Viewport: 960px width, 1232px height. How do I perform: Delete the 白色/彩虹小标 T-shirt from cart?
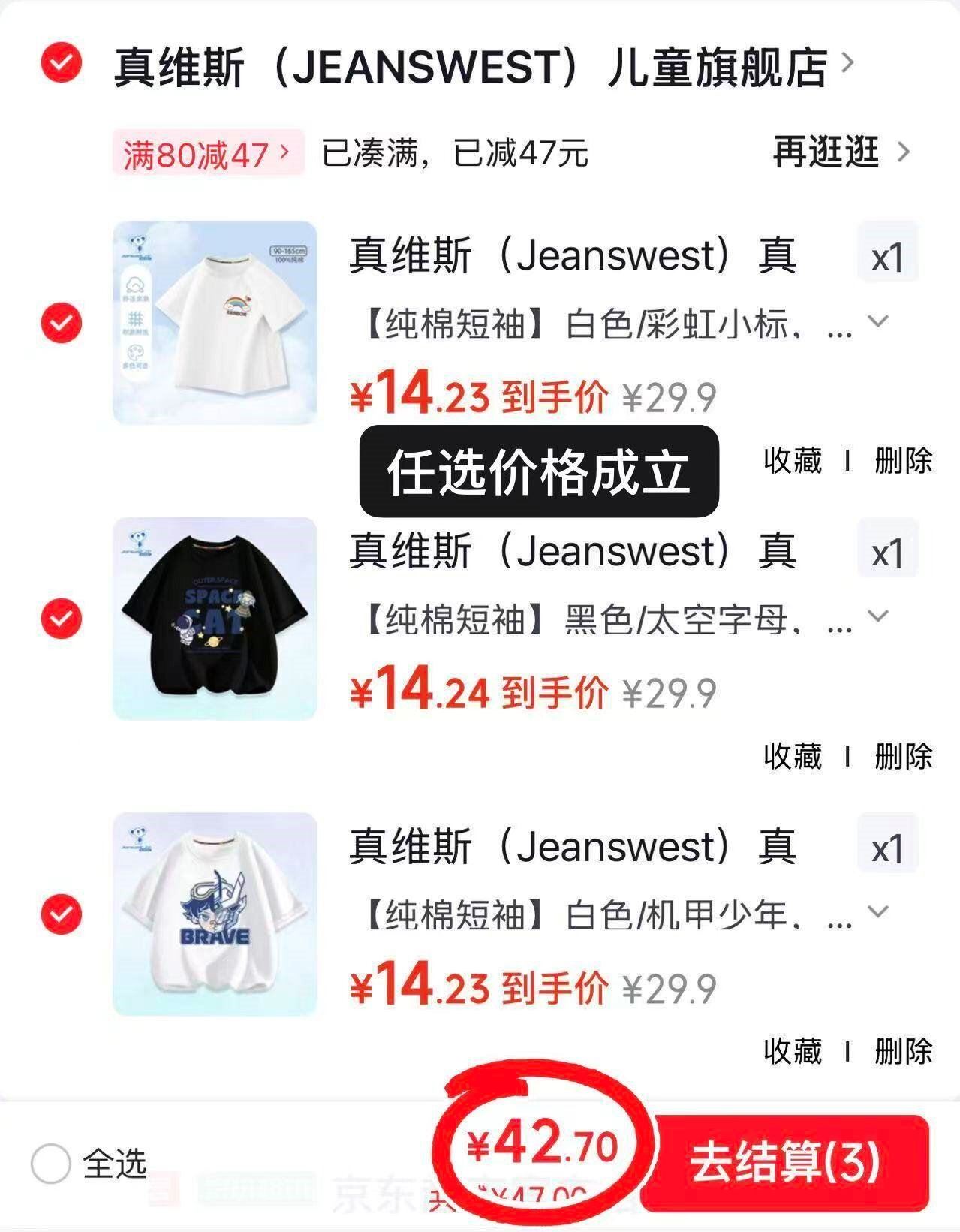tap(902, 460)
